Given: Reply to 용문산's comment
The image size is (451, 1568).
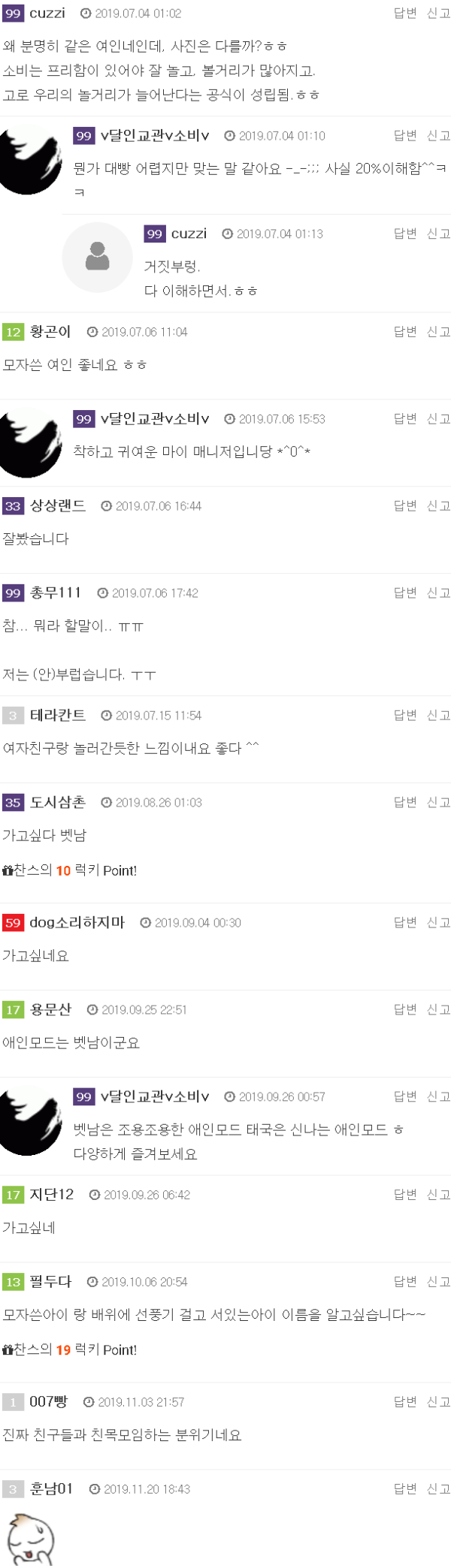Looking at the screenshot, I should (404, 1010).
